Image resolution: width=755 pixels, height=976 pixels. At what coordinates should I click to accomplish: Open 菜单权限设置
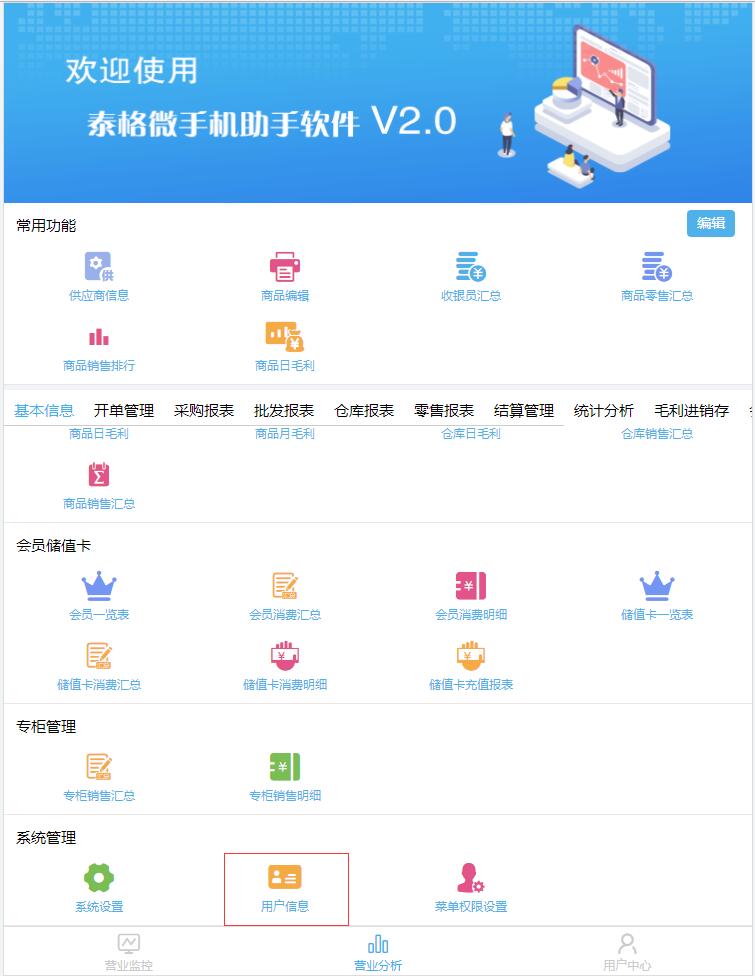click(x=471, y=887)
